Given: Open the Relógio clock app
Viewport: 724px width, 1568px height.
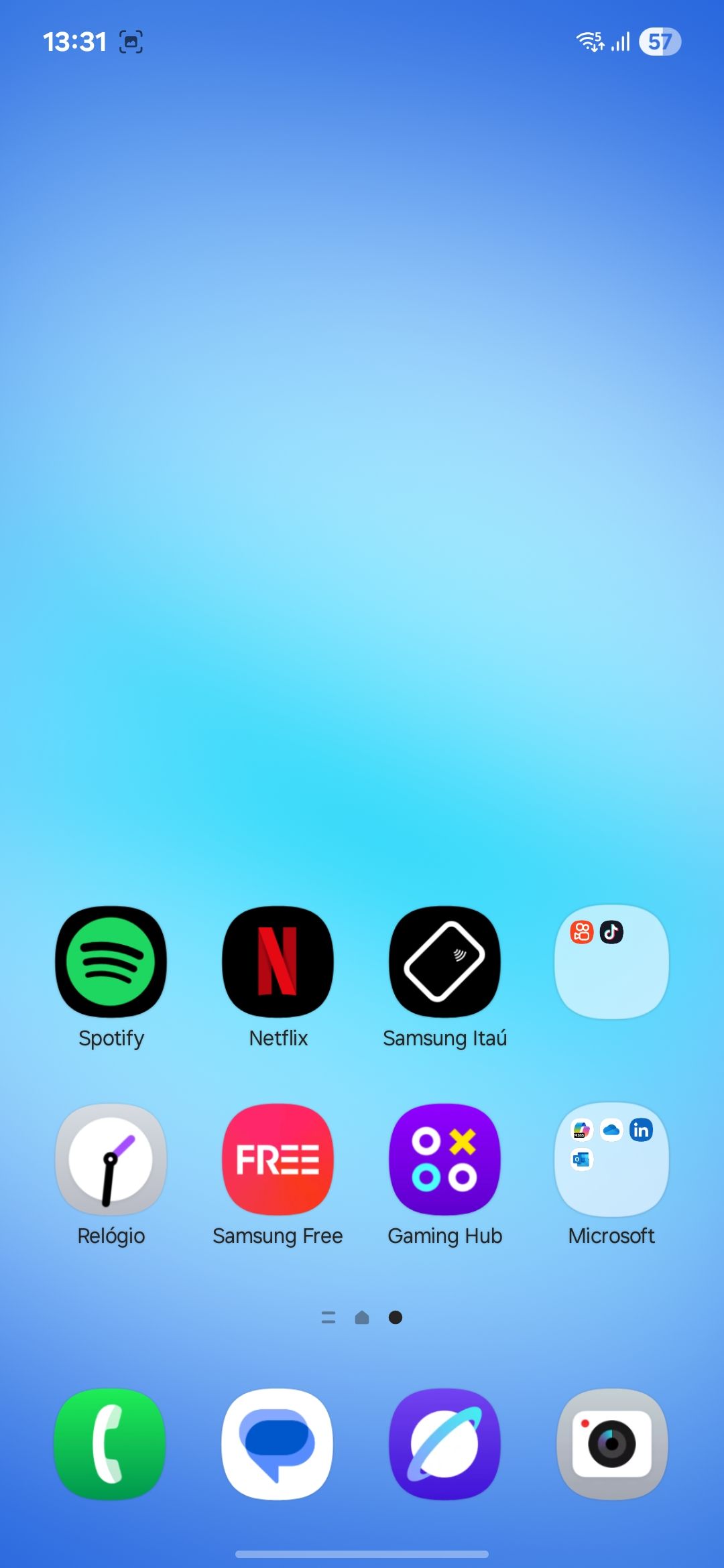Looking at the screenshot, I should [111, 1159].
